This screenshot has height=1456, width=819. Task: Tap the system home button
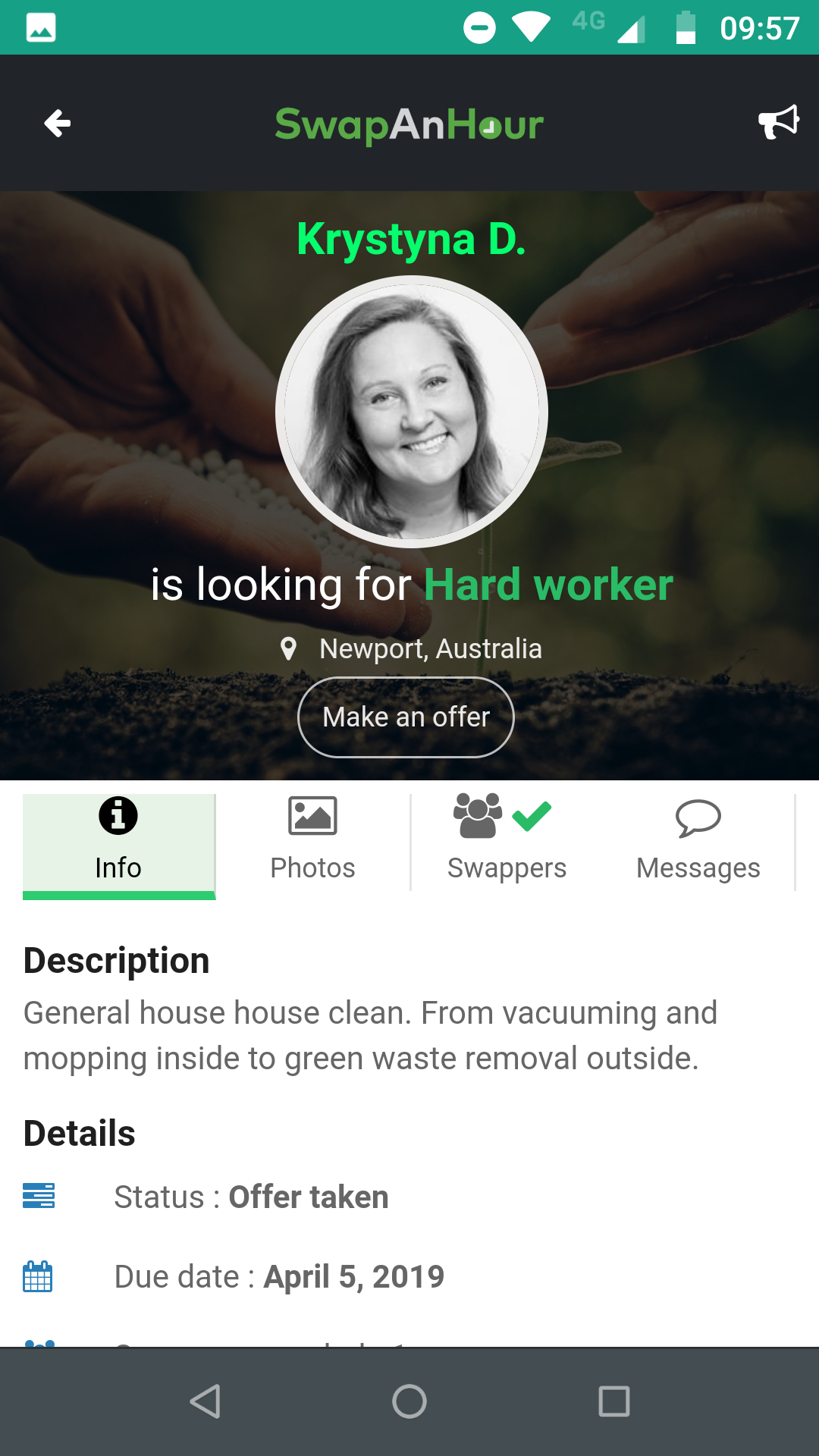409,1401
